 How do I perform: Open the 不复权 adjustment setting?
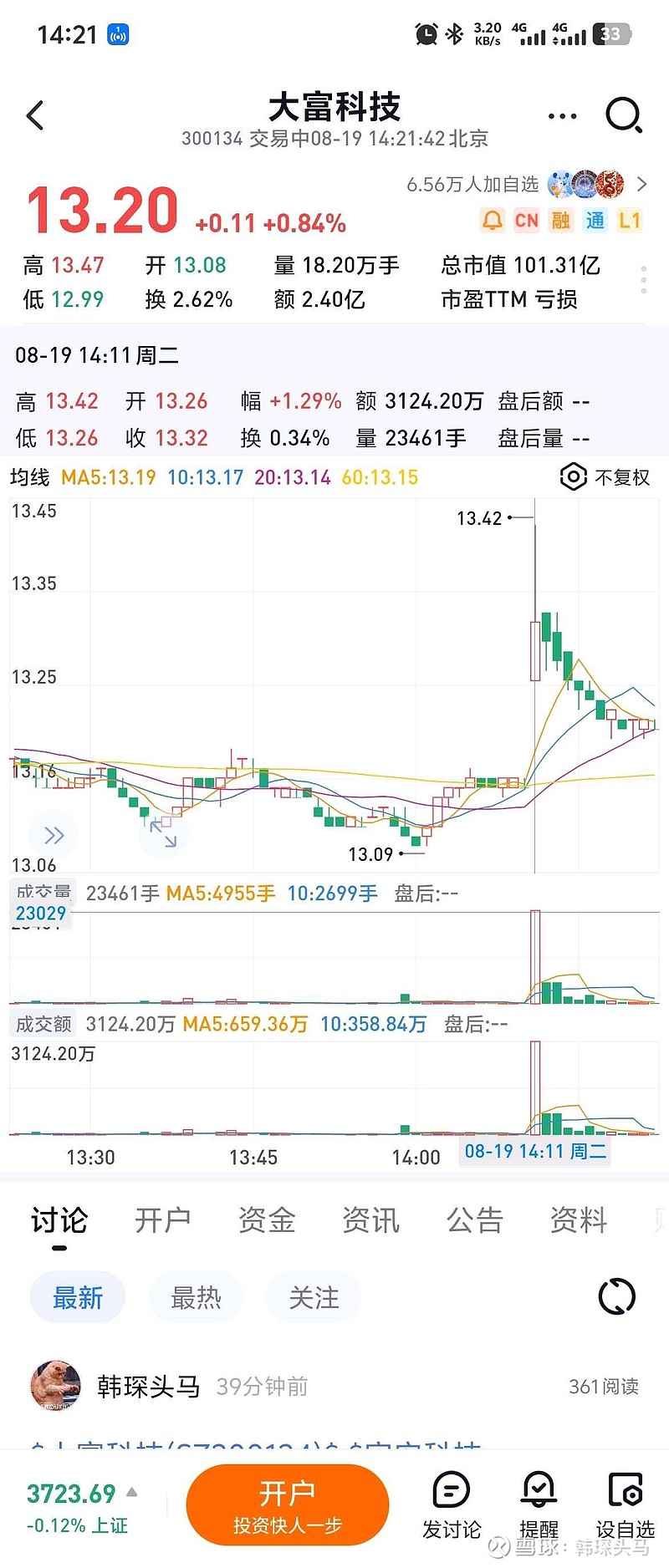[x=605, y=477]
